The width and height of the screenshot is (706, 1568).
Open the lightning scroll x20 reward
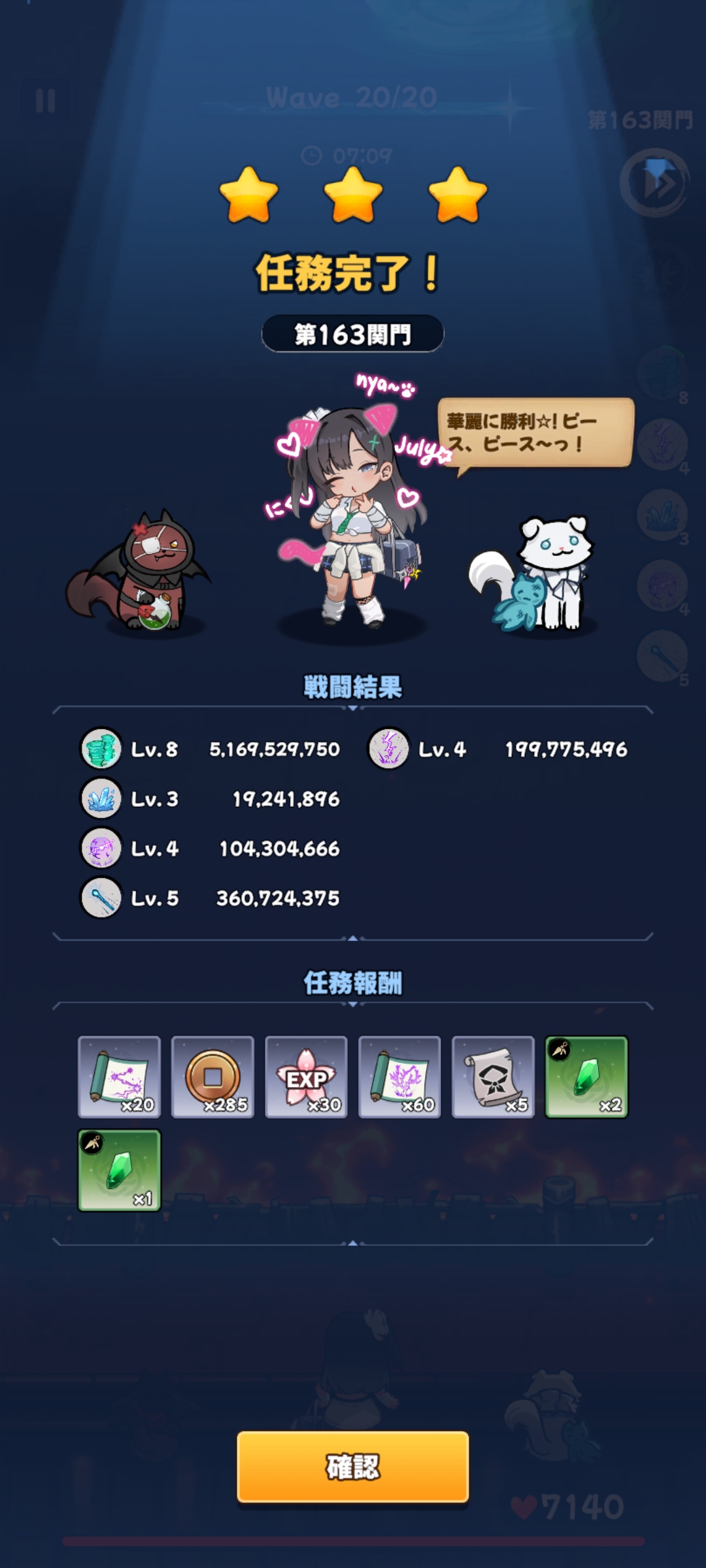tap(119, 1077)
